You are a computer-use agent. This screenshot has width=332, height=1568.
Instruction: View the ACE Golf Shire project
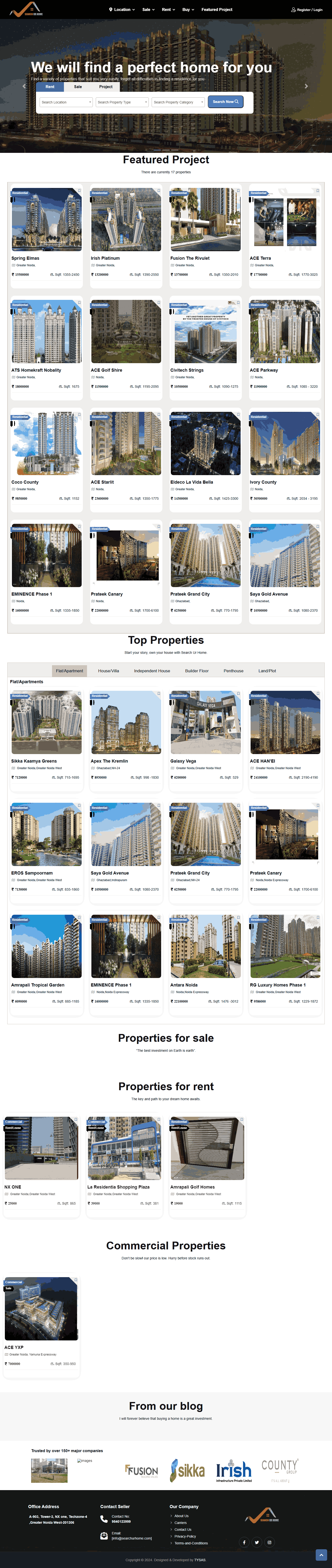tap(126, 332)
